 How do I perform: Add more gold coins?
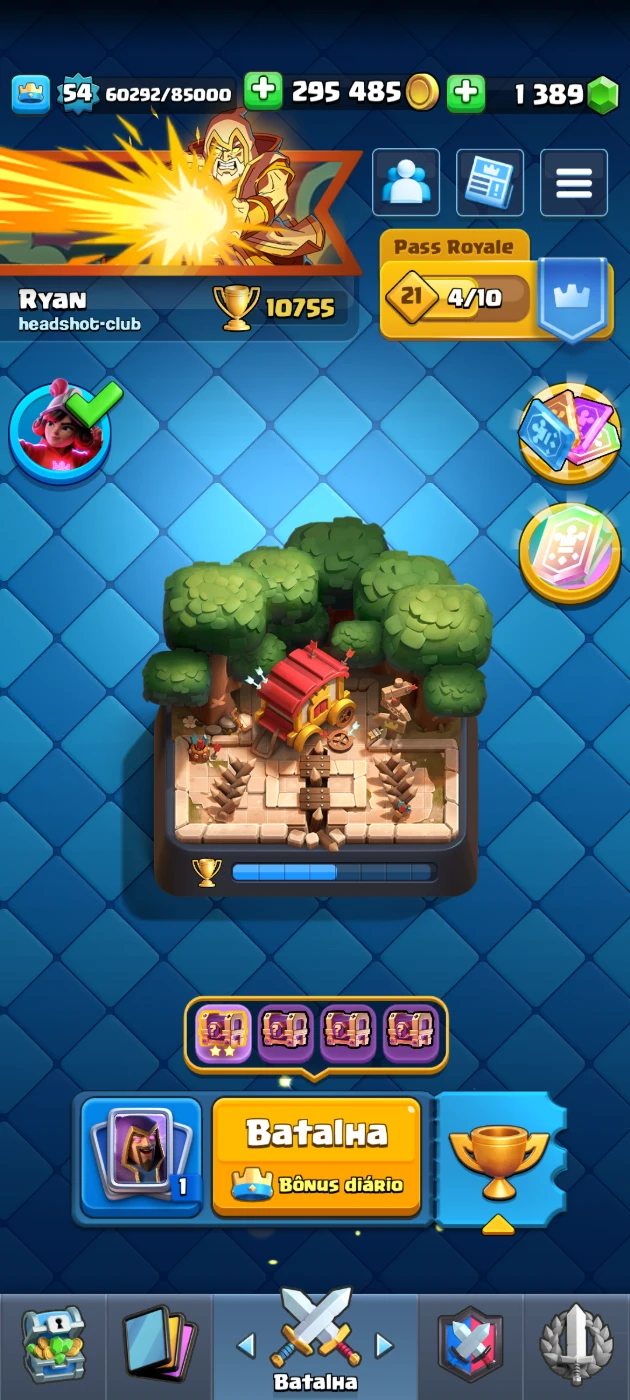(x=263, y=92)
